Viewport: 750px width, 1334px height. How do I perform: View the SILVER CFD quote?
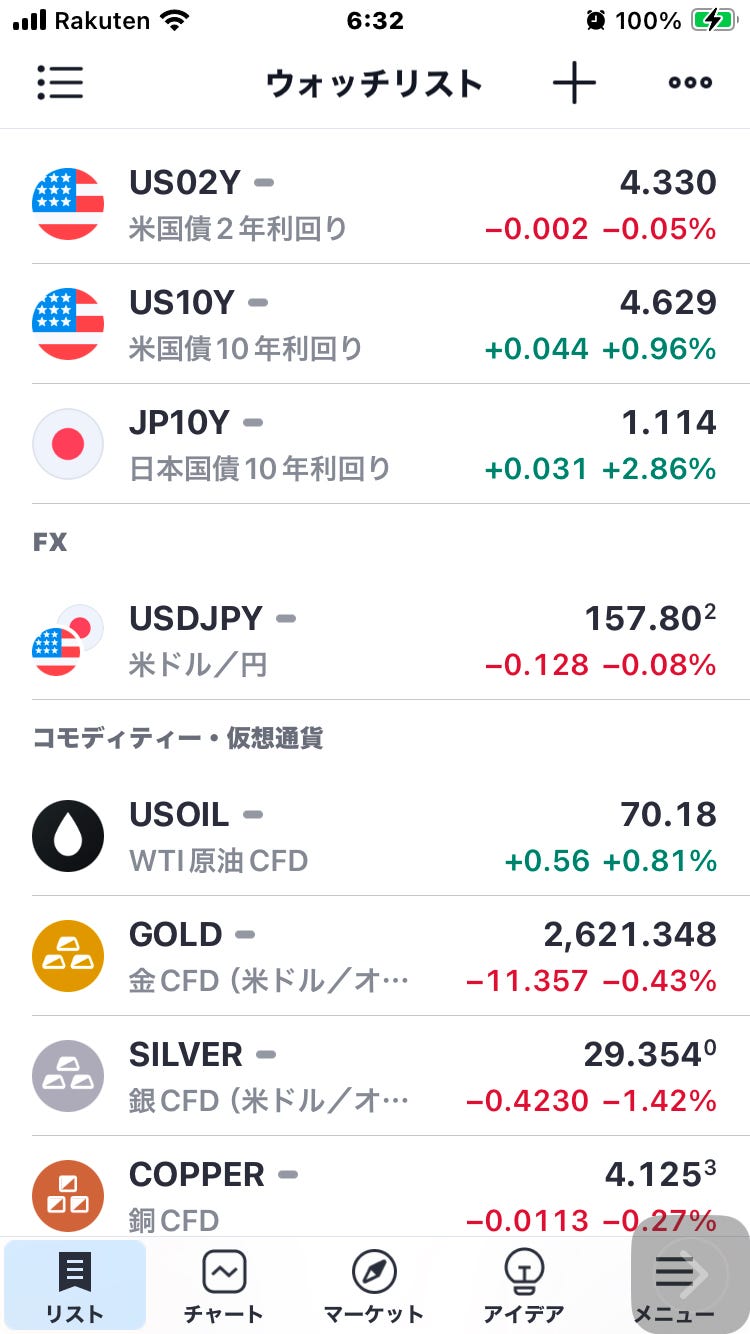click(375, 1076)
